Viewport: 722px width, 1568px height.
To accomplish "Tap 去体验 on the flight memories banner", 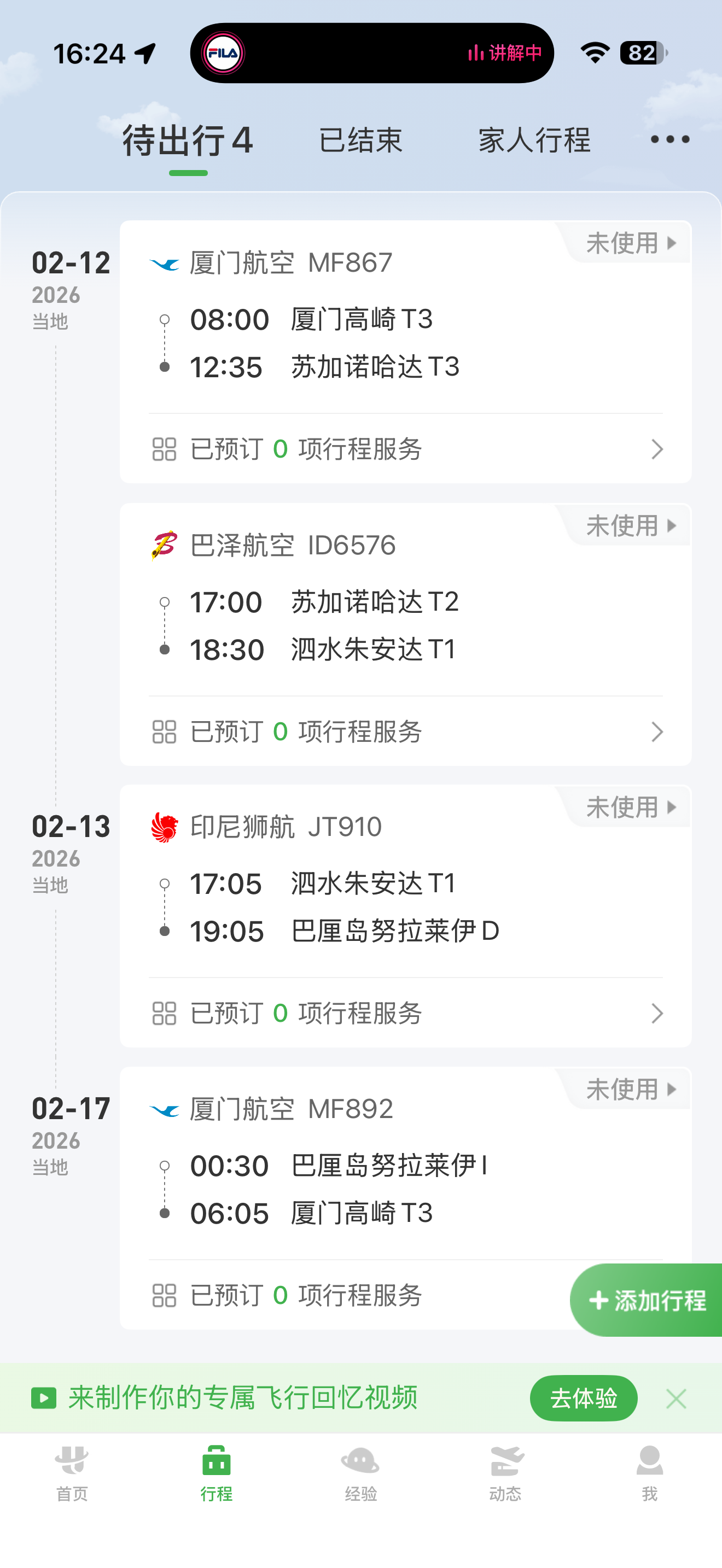I will click(x=583, y=1398).
